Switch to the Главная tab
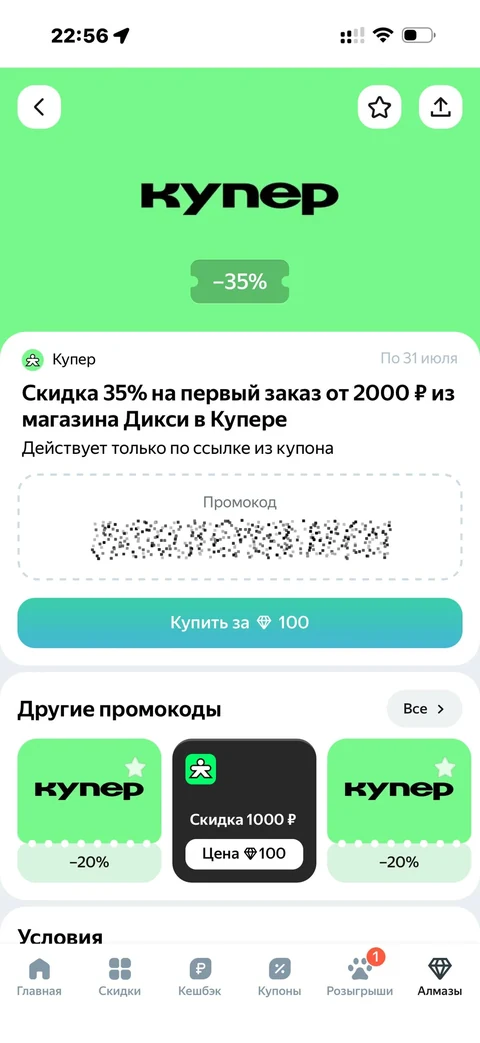 click(39, 976)
